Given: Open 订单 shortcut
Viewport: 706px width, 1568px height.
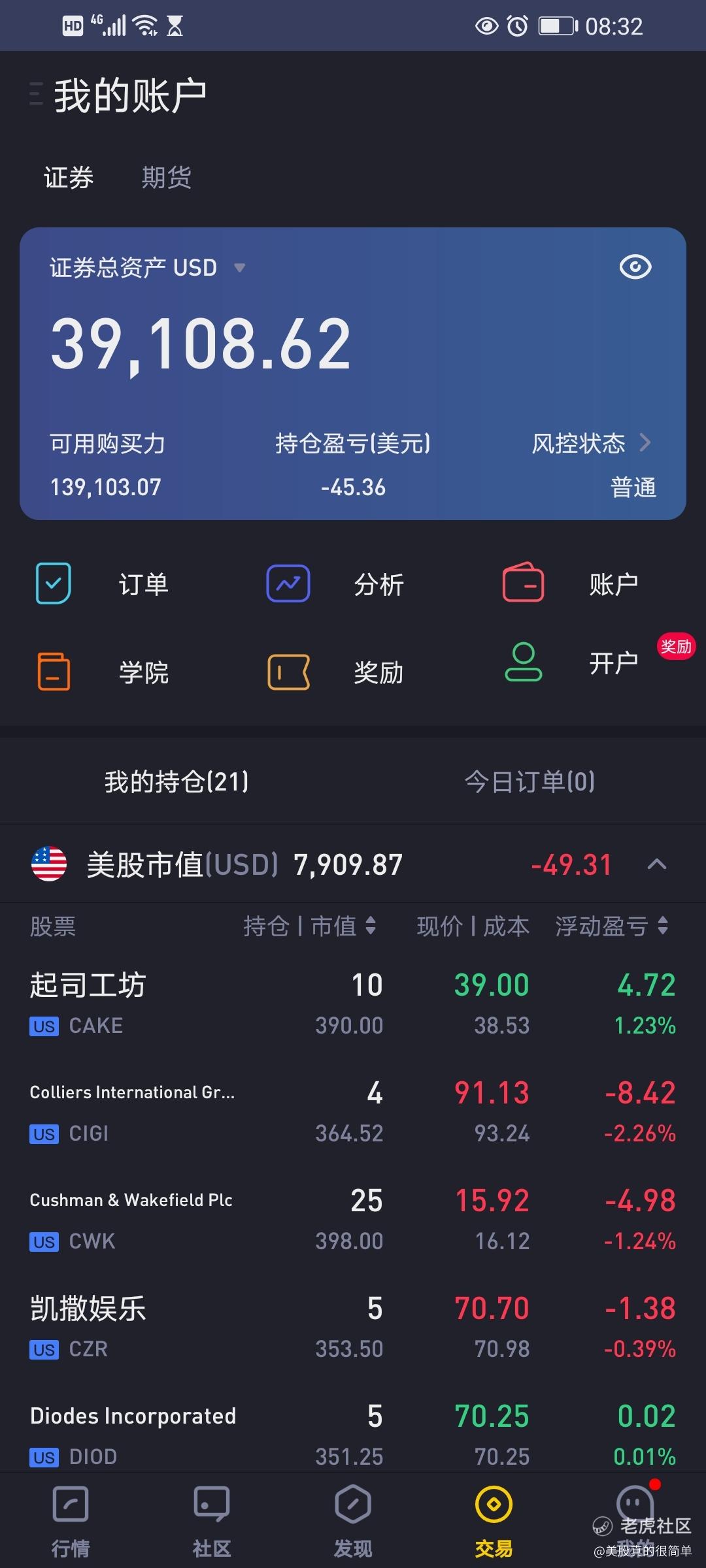Looking at the screenshot, I should [103, 583].
